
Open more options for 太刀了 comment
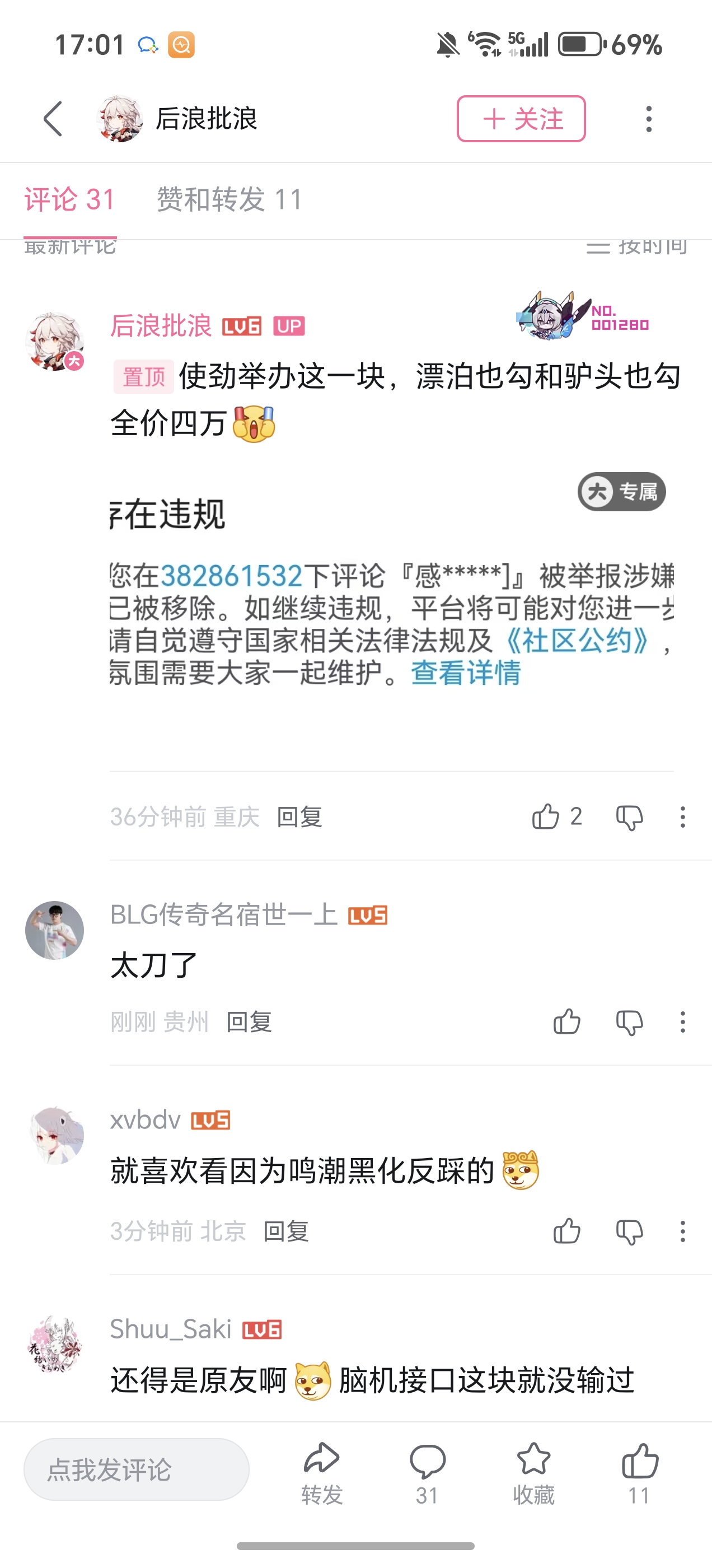click(683, 1021)
